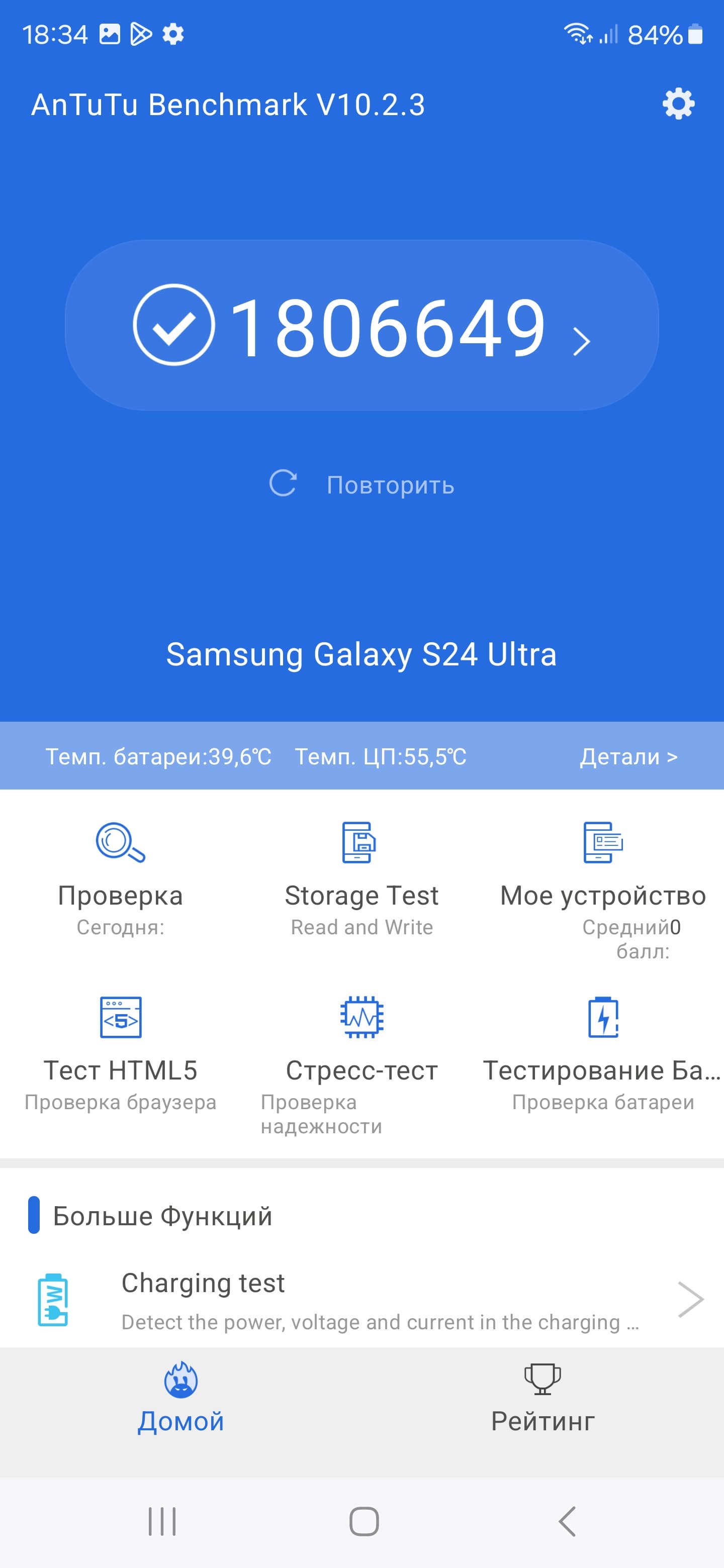This screenshot has width=724, height=1568.
Task: Open AnTuTu settings gear
Action: [x=678, y=104]
